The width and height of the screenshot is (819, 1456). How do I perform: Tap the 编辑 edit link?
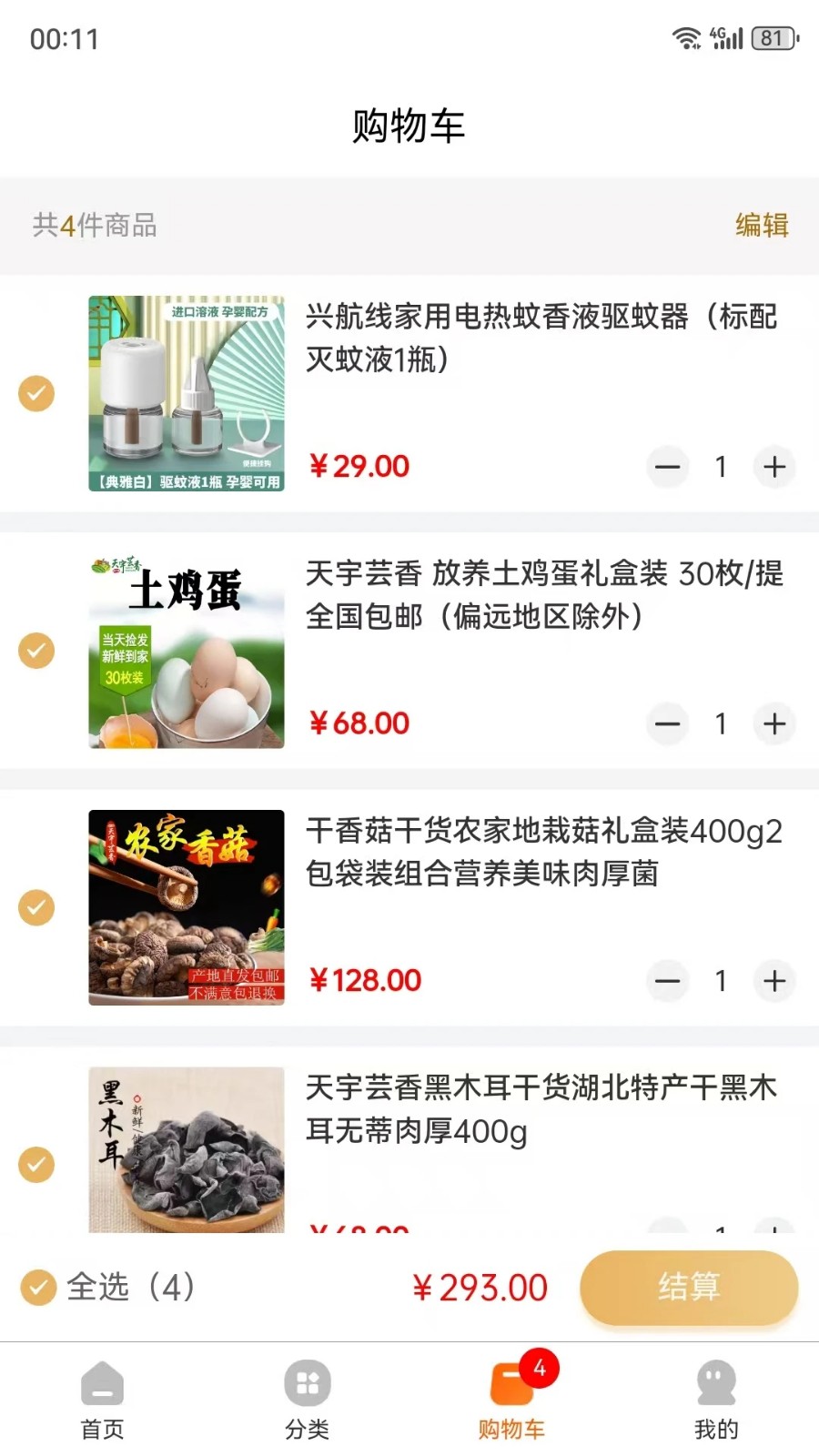coord(762,227)
